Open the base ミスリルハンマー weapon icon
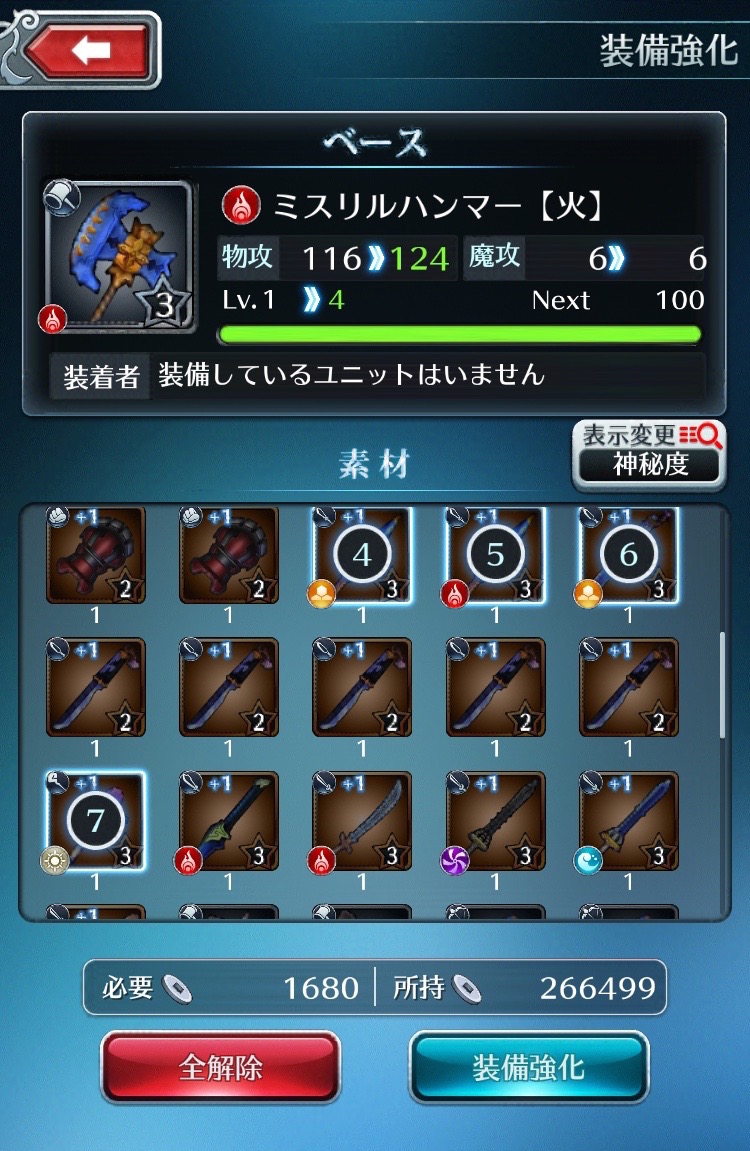 [x=118, y=255]
